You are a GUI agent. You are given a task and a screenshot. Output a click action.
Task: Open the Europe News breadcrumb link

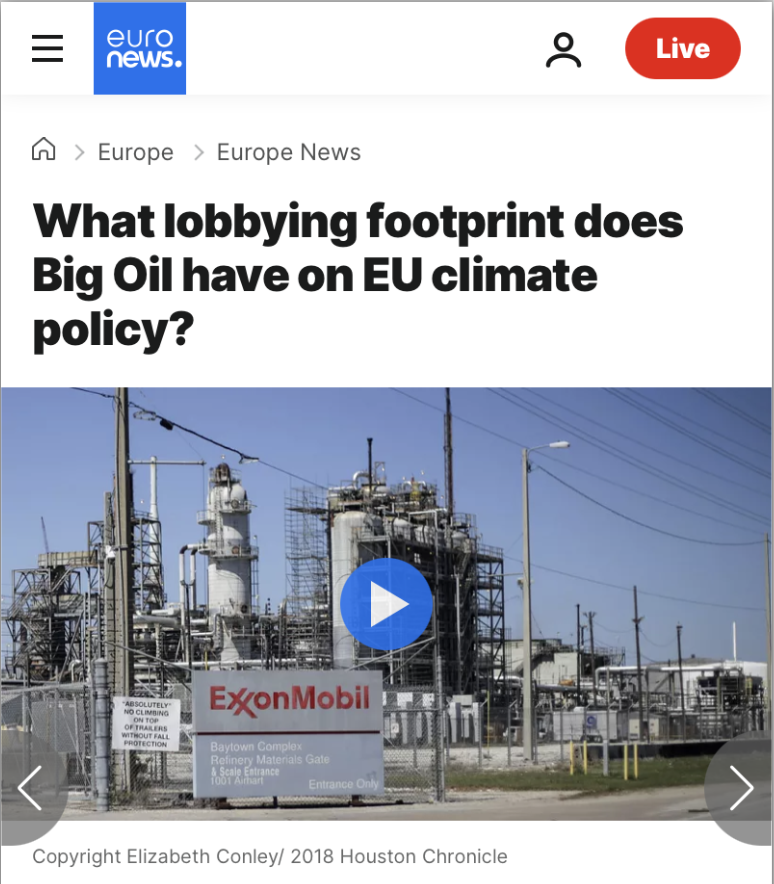point(288,152)
